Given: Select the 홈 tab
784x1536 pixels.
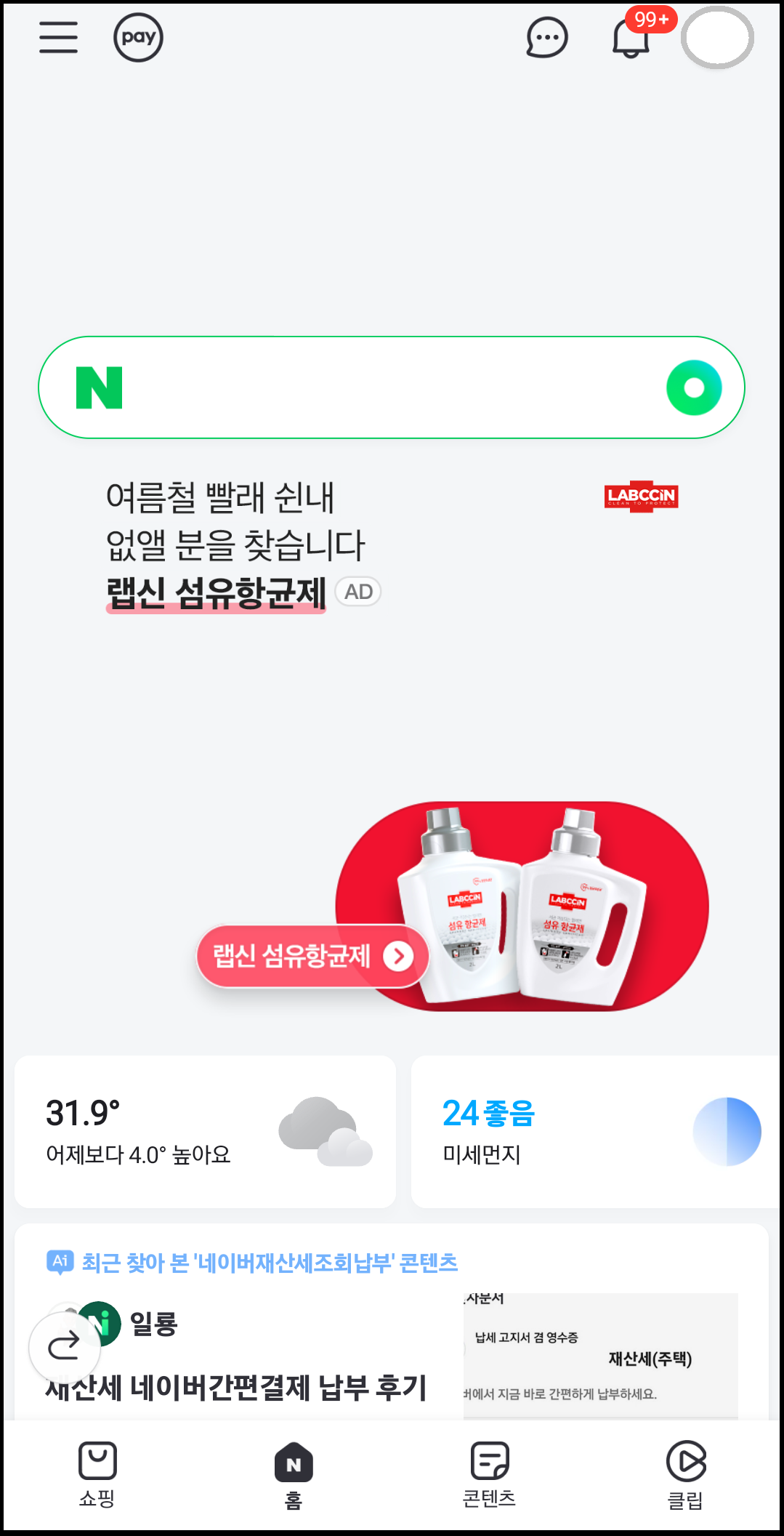Looking at the screenshot, I should tap(293, 1476).
